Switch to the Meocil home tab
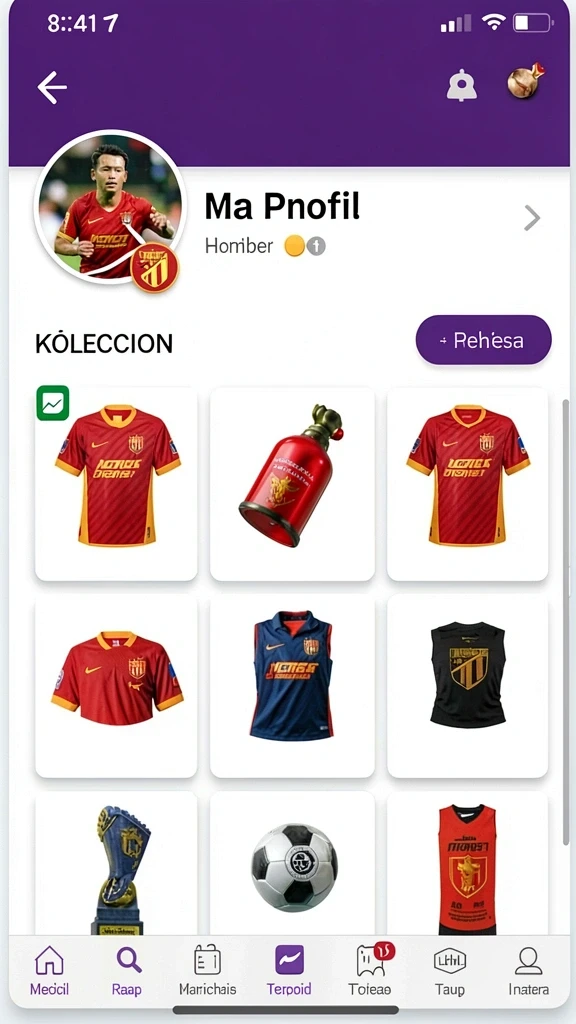Image resolution: width=576 pixels, height=1024 pixels. coord(50,971)
